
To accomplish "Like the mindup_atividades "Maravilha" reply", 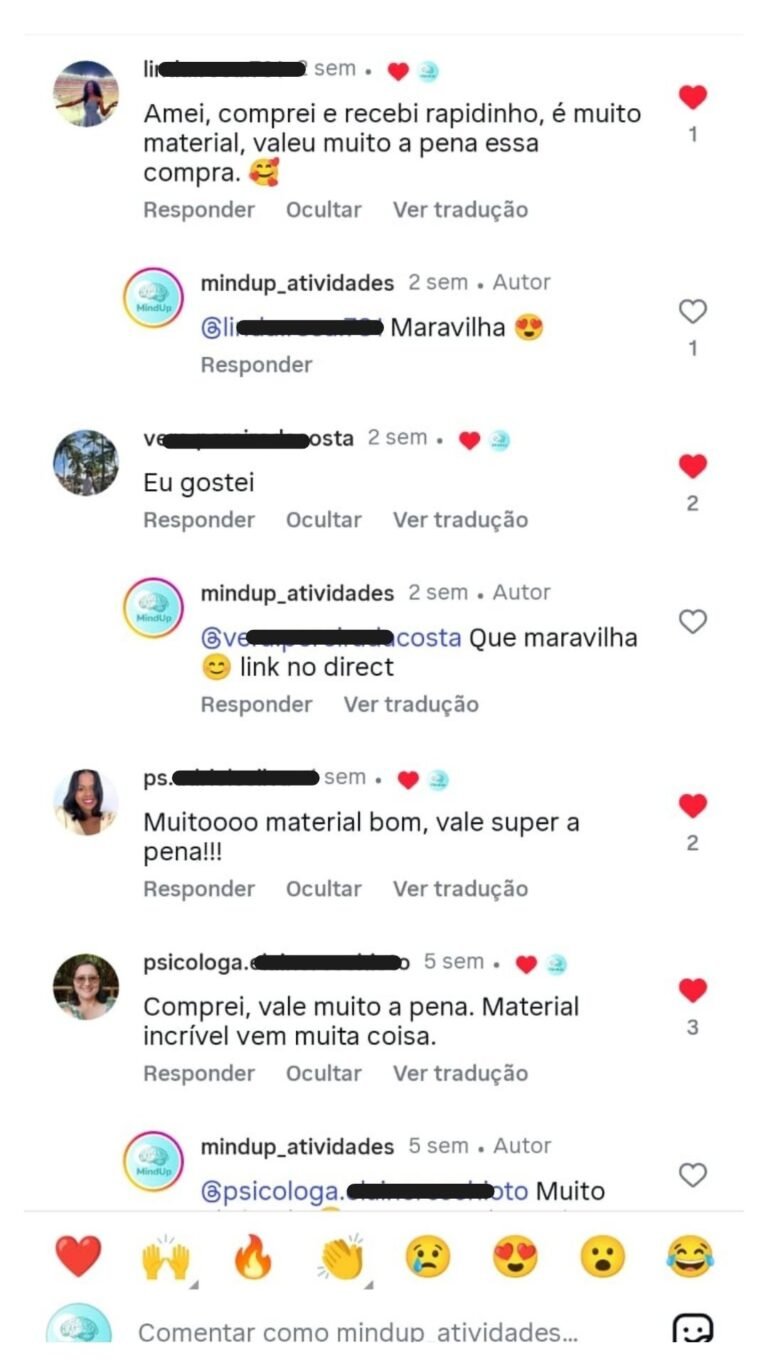I will (x=692, y=313).
